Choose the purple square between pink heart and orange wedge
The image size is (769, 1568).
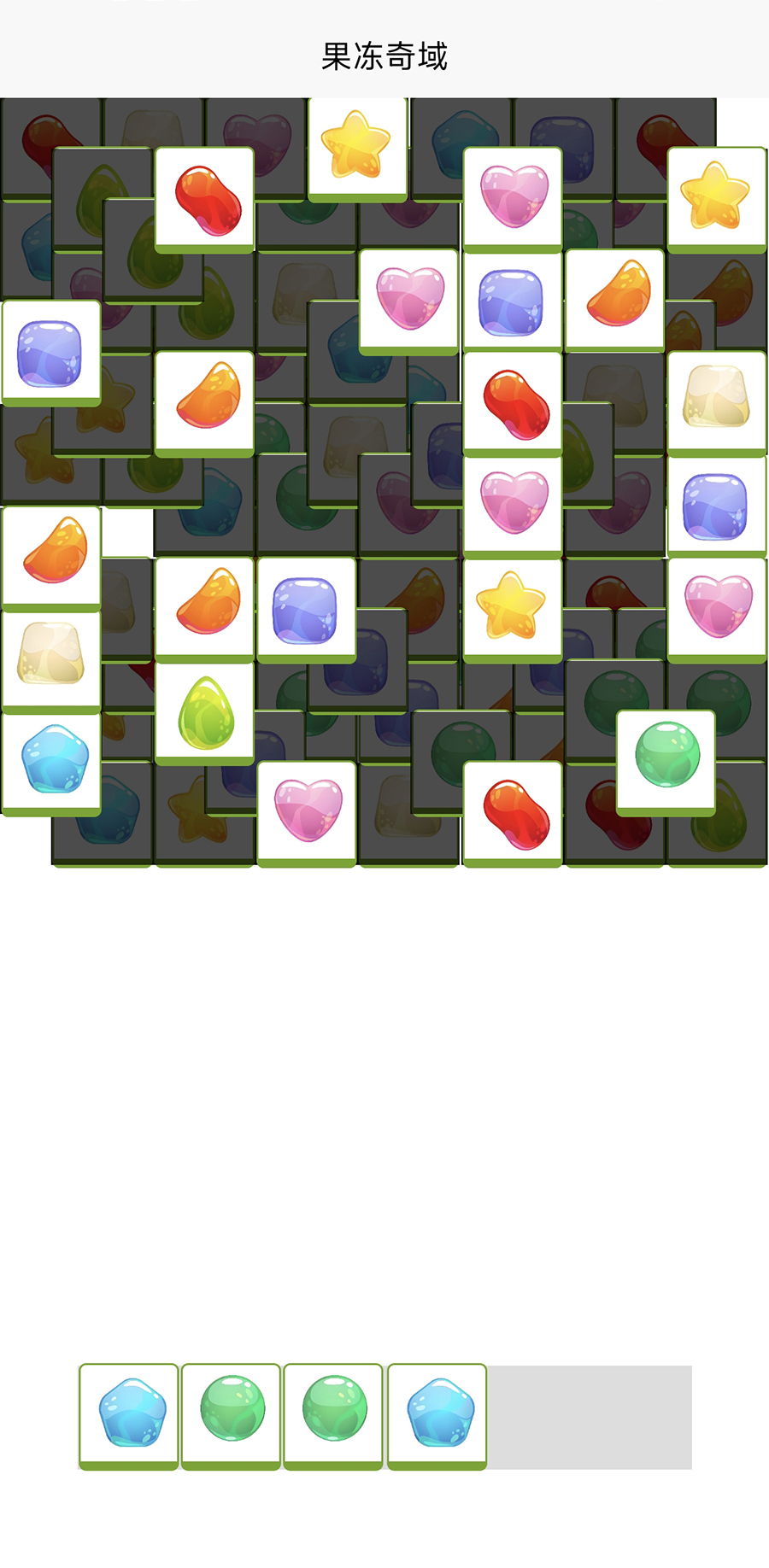pos(511,302)
